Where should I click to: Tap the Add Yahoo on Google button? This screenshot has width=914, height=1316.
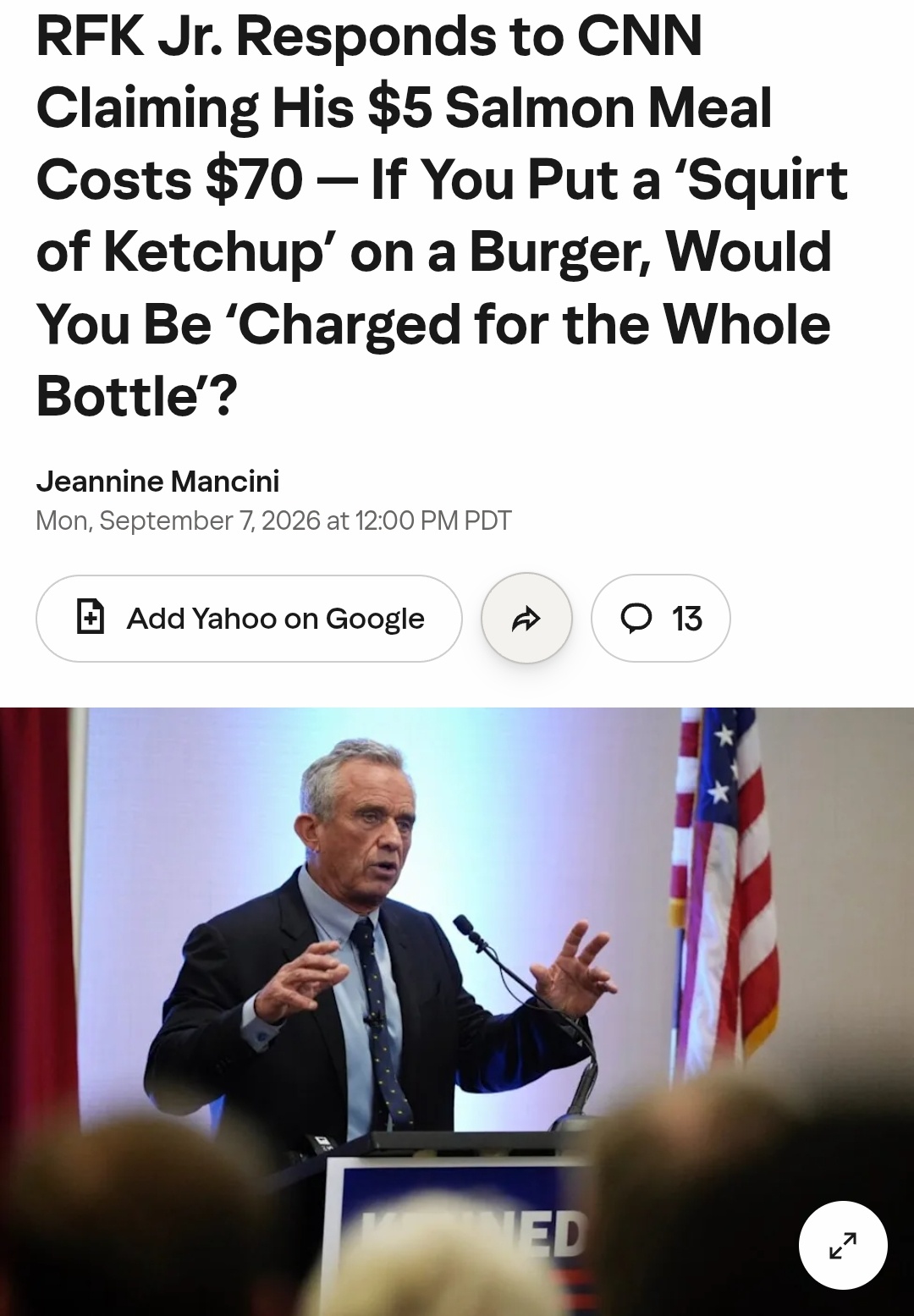[x=249, y=619]
